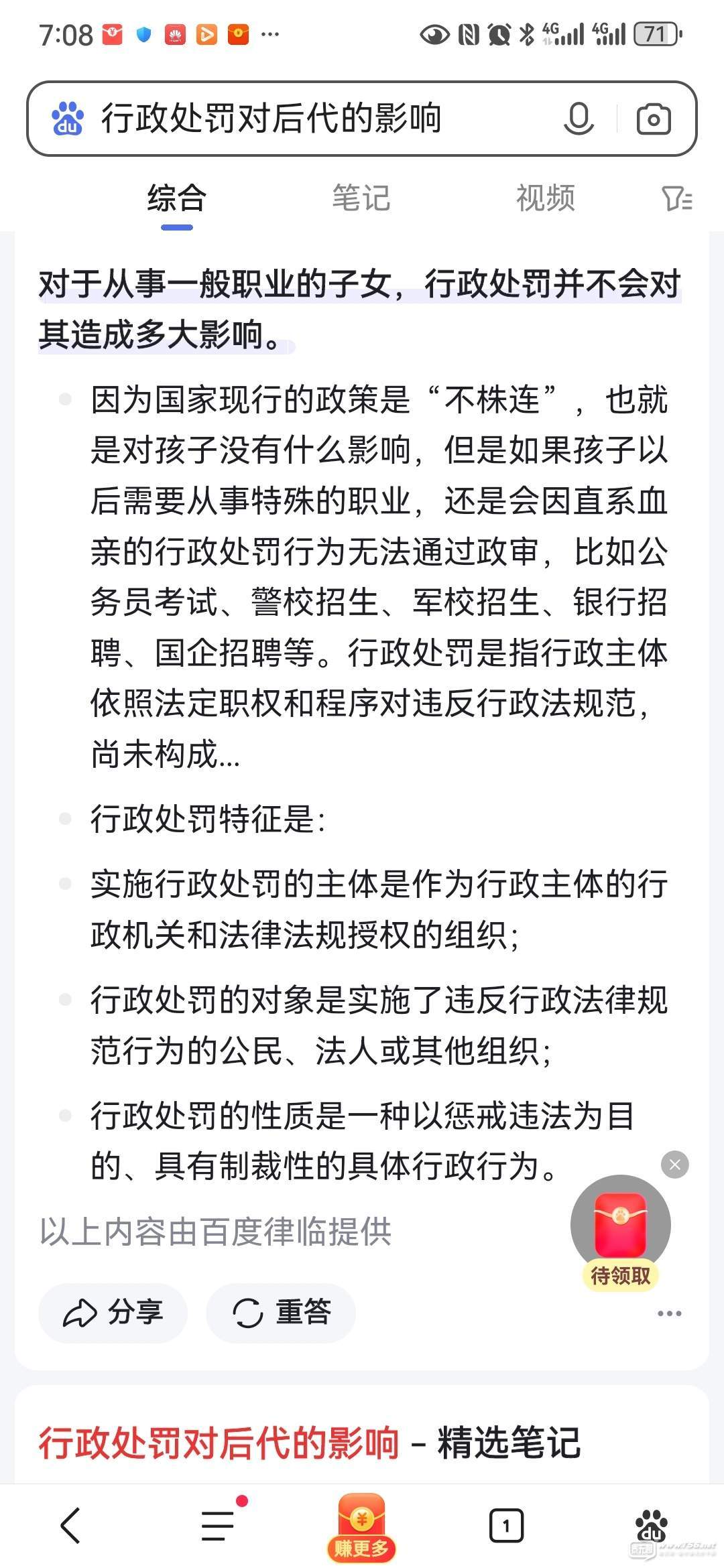The height and width of the screenshot is (1568, 724).
Task: Open the tab switcher showing 1
Action: 506,1526
